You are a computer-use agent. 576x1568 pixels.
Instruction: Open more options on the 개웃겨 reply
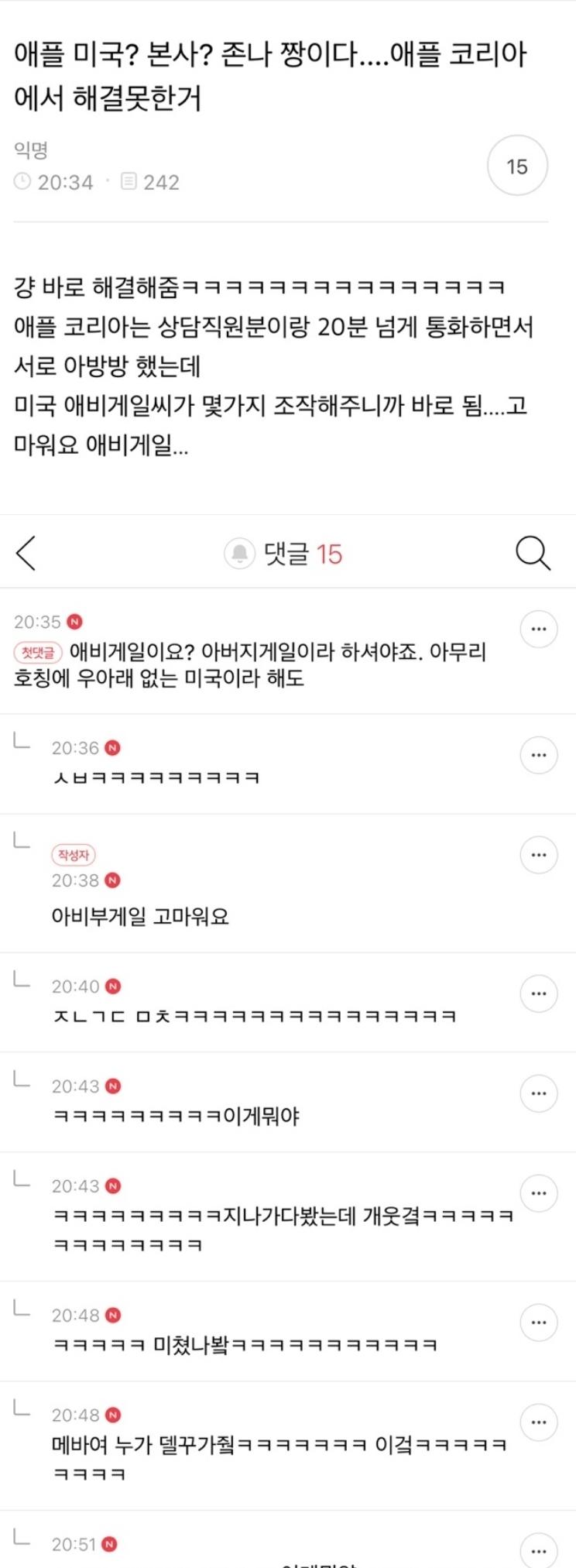[x=539, y=1193]
